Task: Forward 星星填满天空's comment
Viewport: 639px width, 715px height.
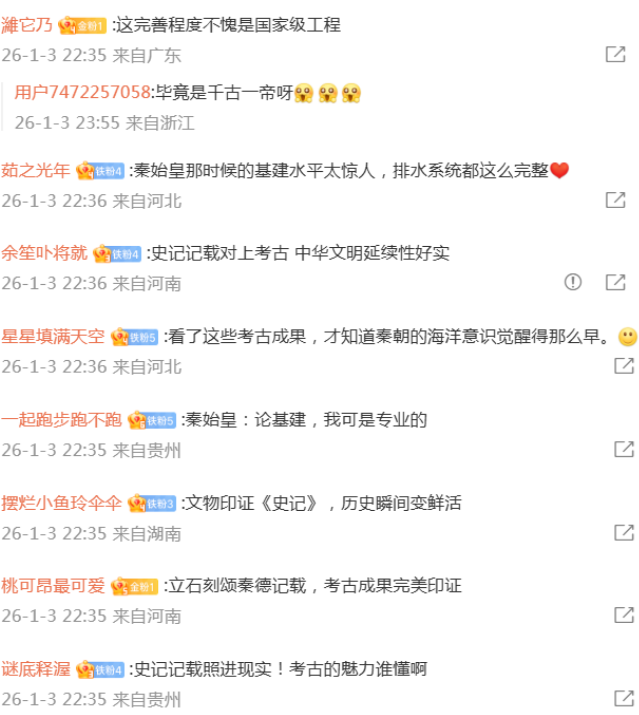Action: 623,366
